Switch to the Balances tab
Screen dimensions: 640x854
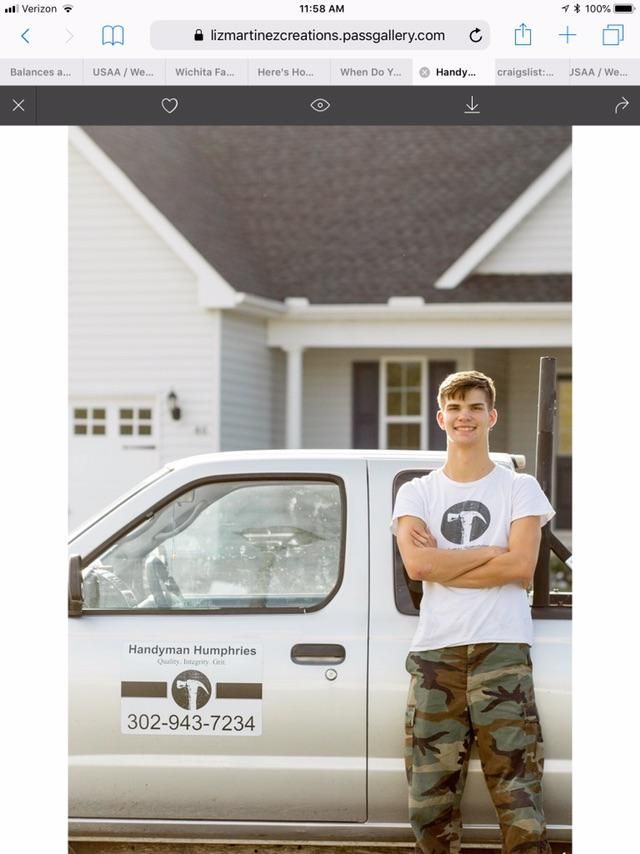tap(40, 72)
